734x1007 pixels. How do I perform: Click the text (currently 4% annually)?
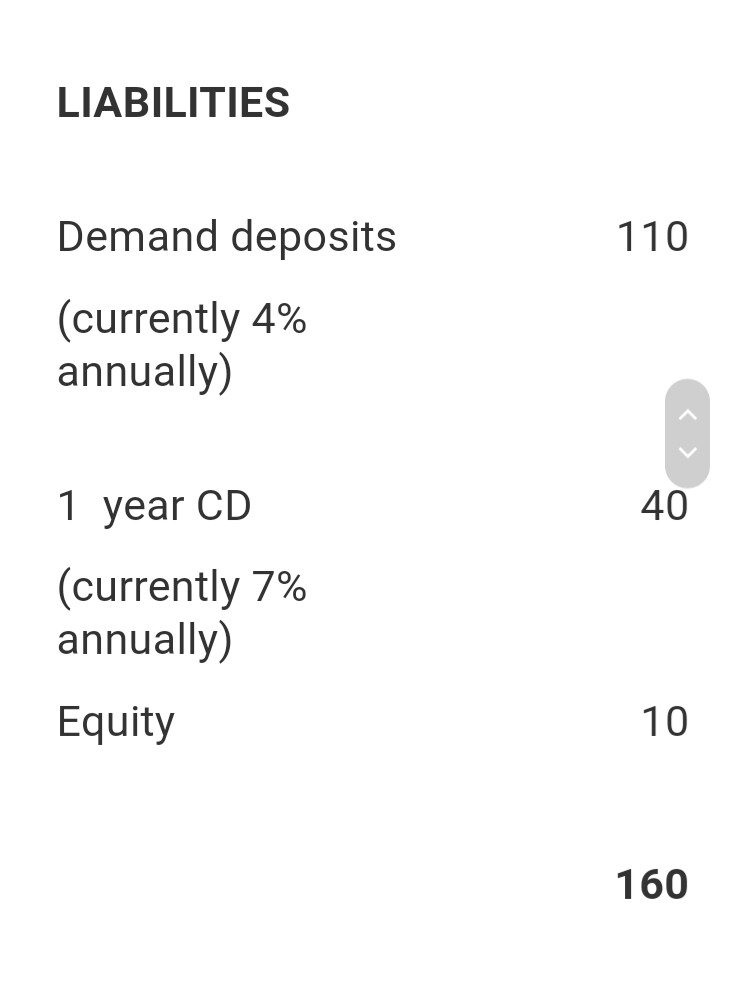click(181, 343)
